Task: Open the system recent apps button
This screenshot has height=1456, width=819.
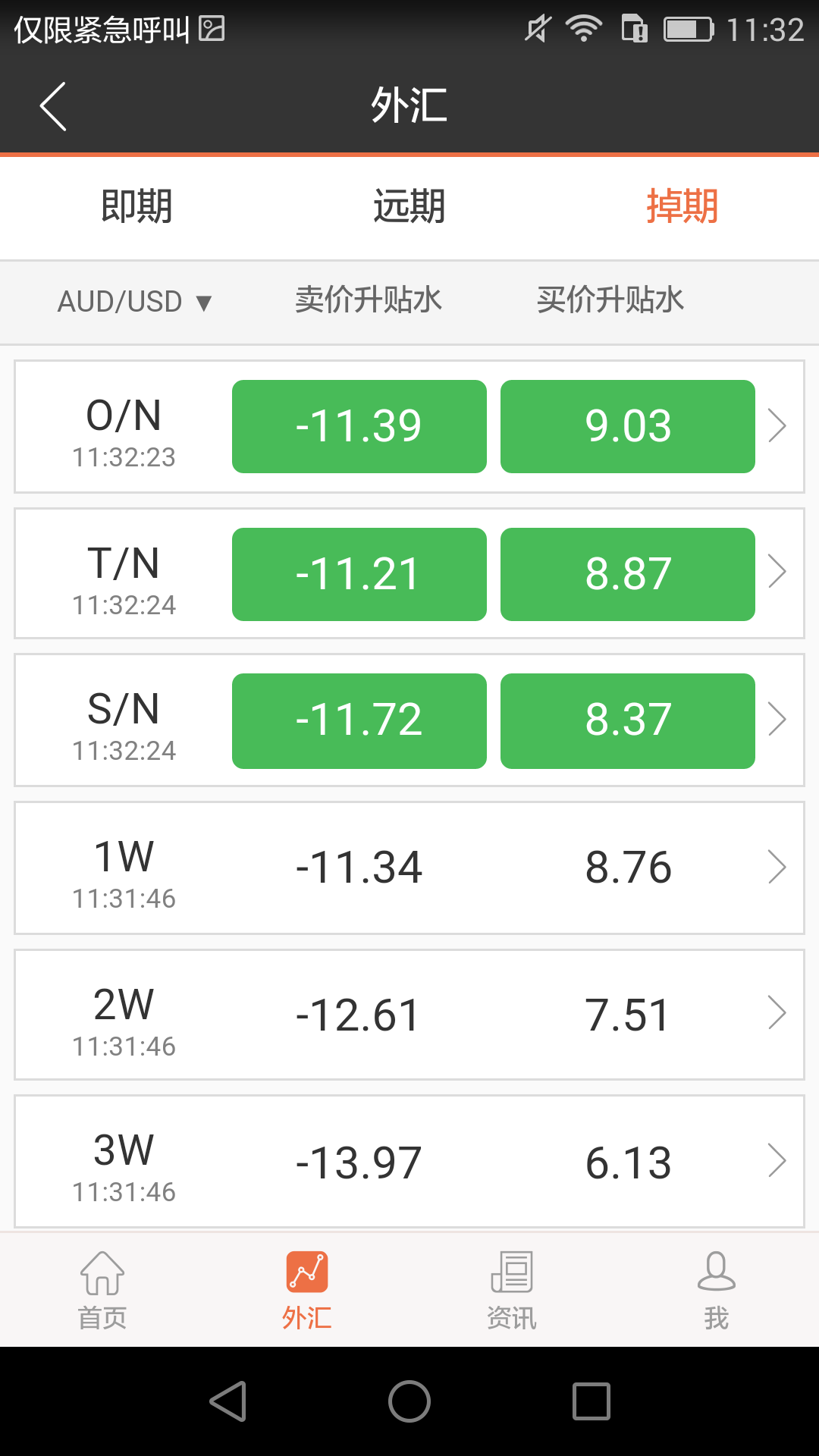Action: 591,1401
